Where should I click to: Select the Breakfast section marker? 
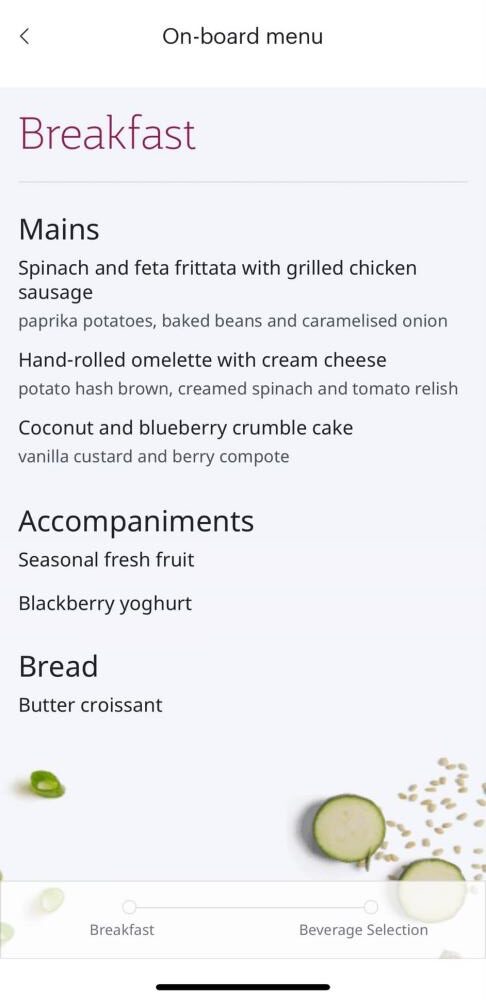coord(129,906)
